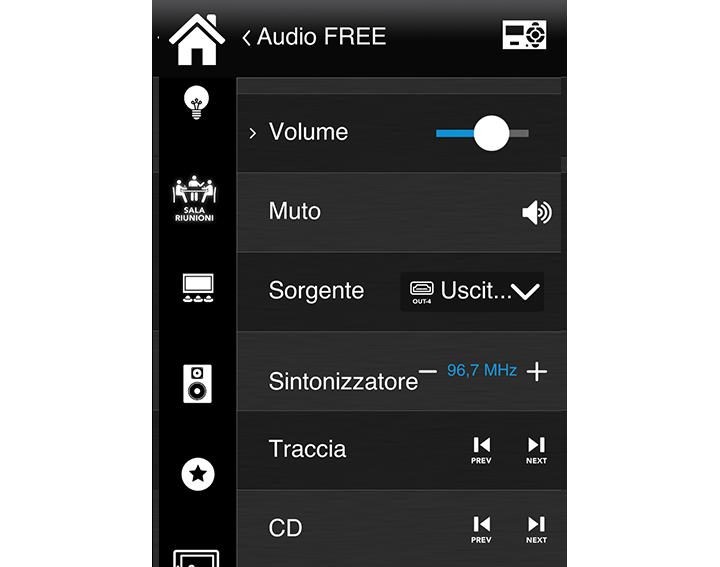Toggle the Muto speaker icon
This screenshot has width=720, height=567.
tap(536, 212)
